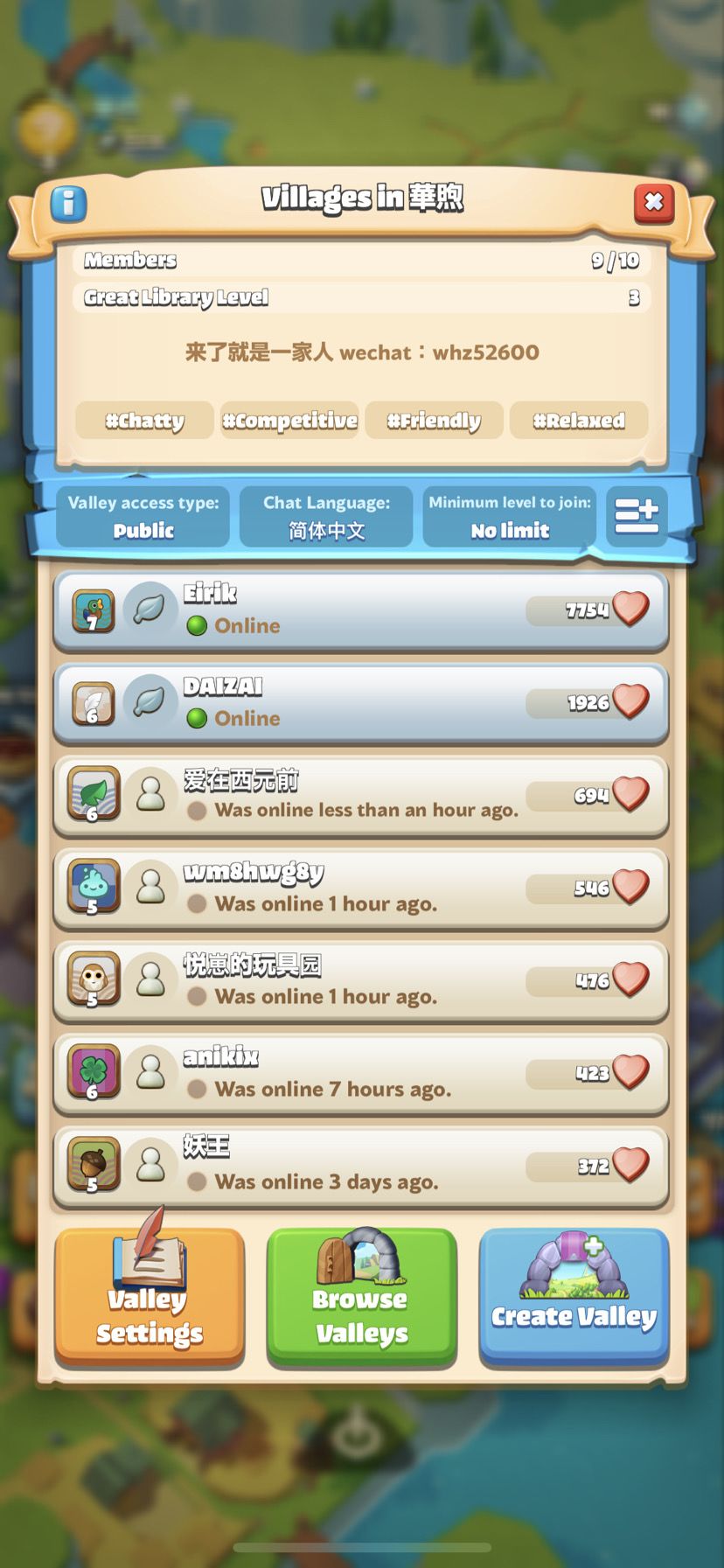Create a new valley
724x1568 pixels.
pos(574,1296)
